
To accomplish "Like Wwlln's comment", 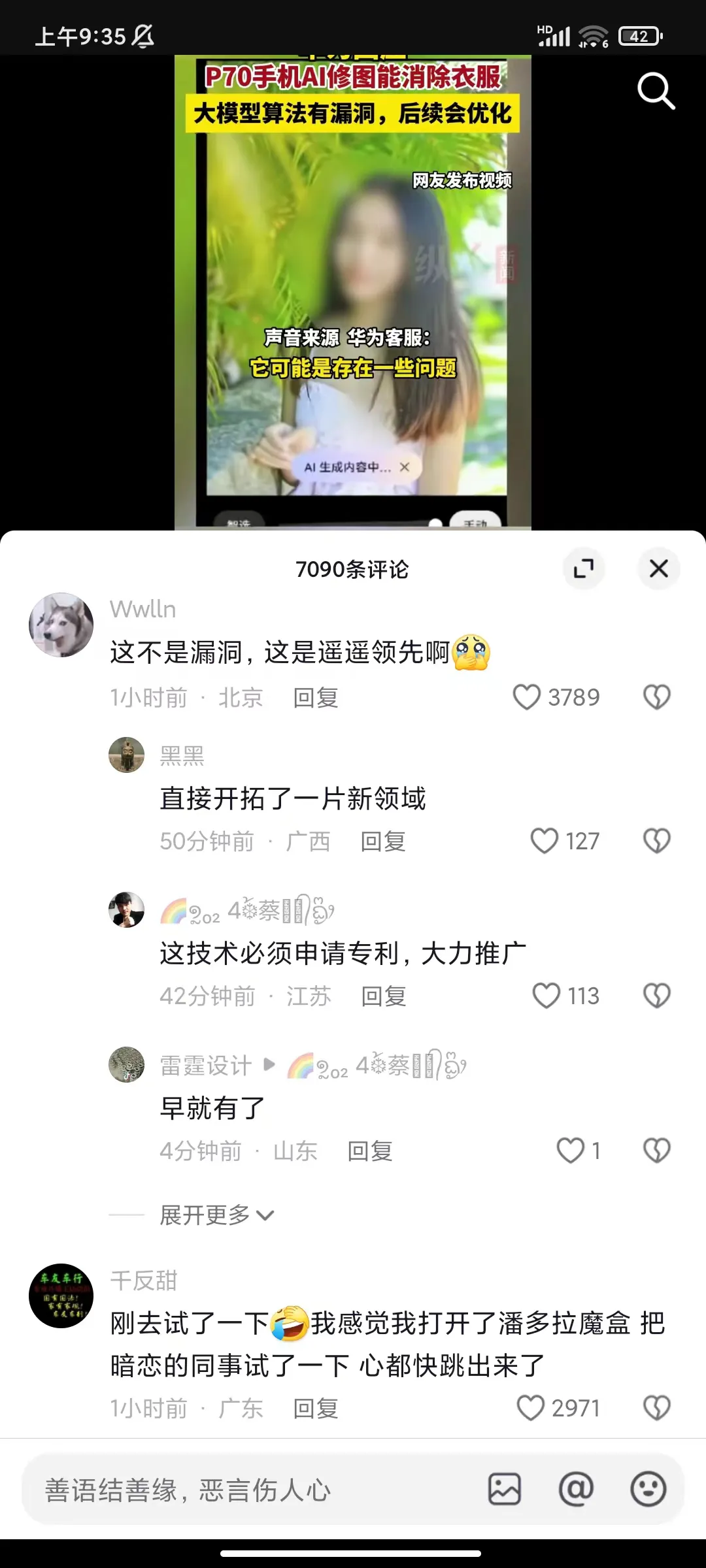I will 526,697.
